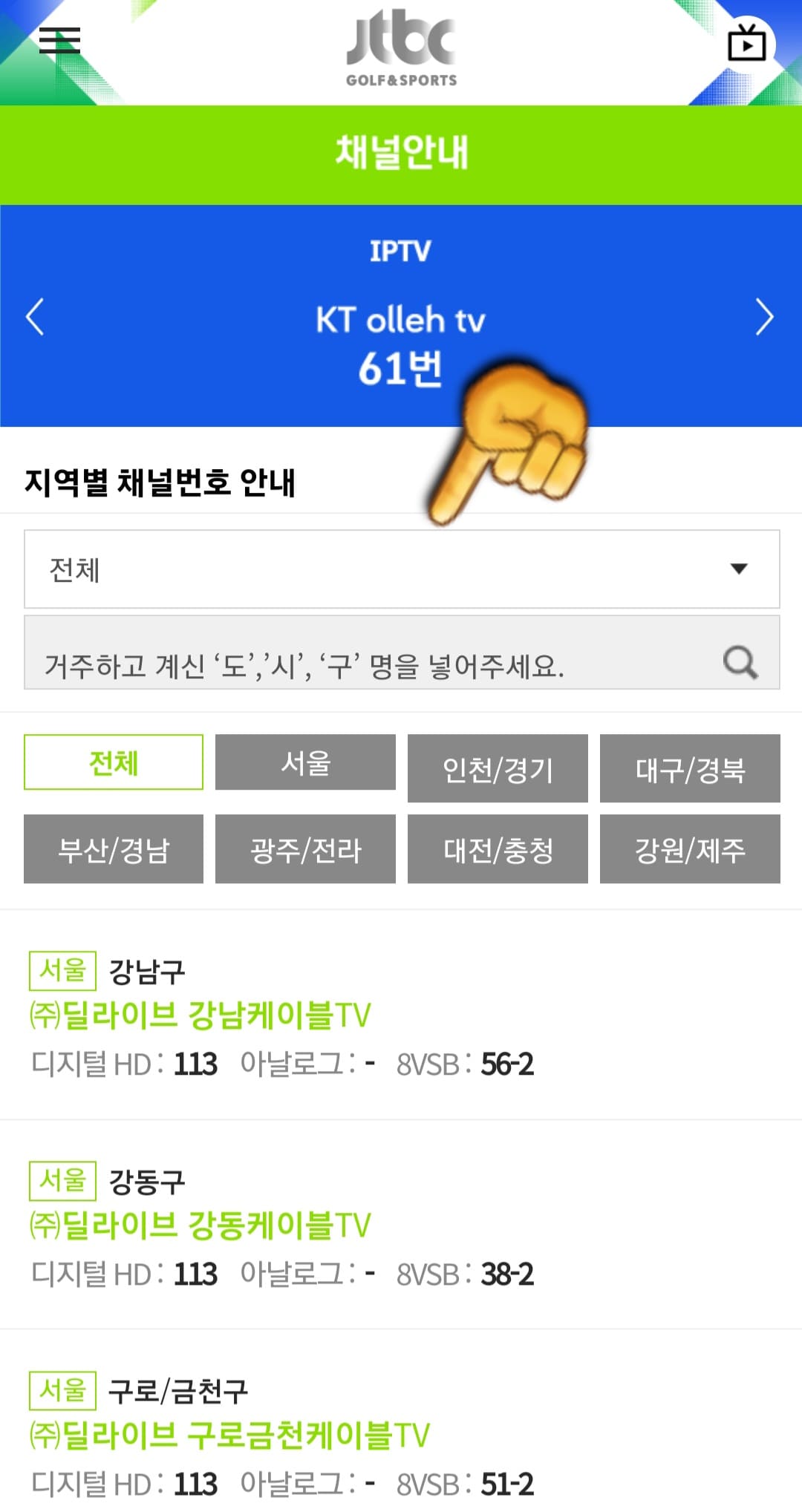Screen dimensions: 802x1512
Task: Keep 전체 filter selected
Action: [113, 762]
